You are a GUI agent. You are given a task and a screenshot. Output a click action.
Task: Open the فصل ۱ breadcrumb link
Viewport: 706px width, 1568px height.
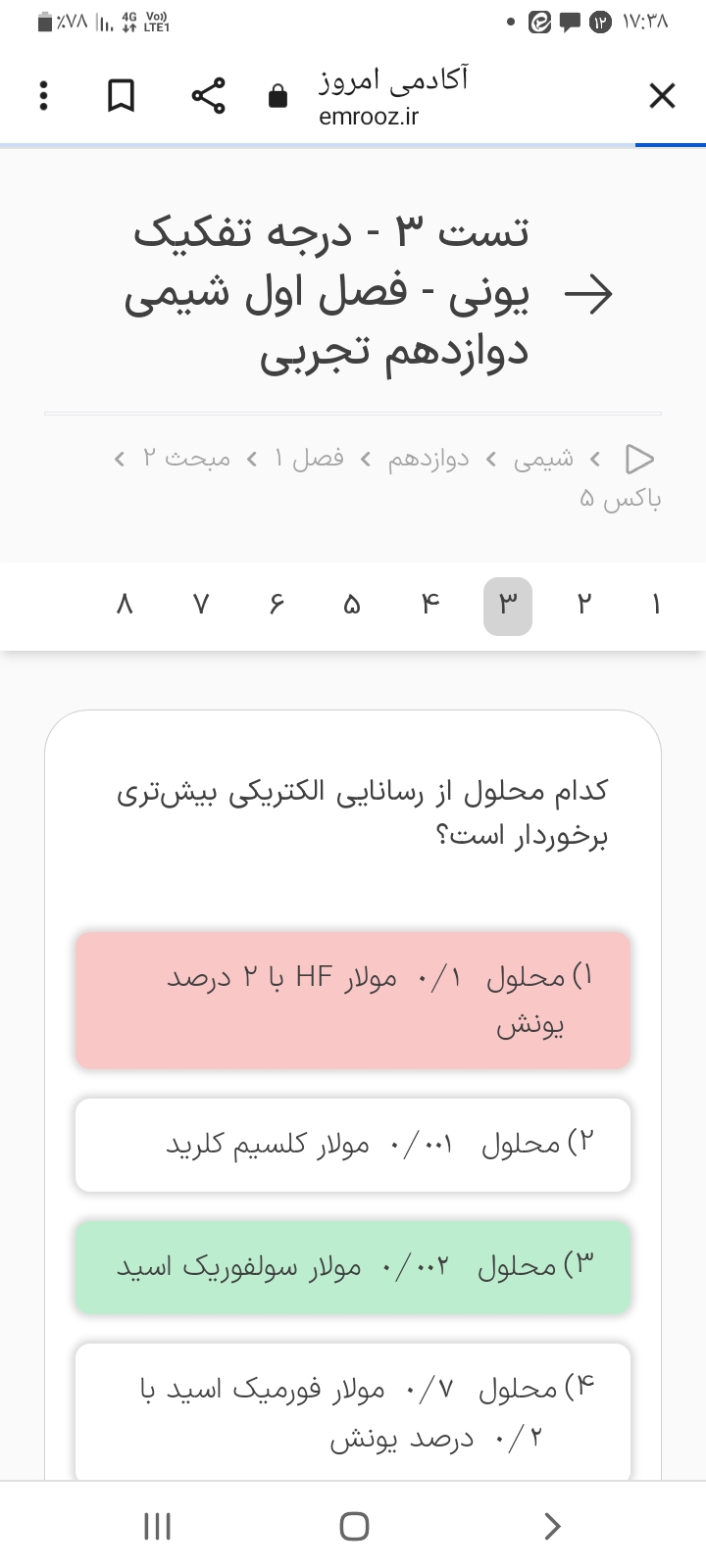coord(308,459)
